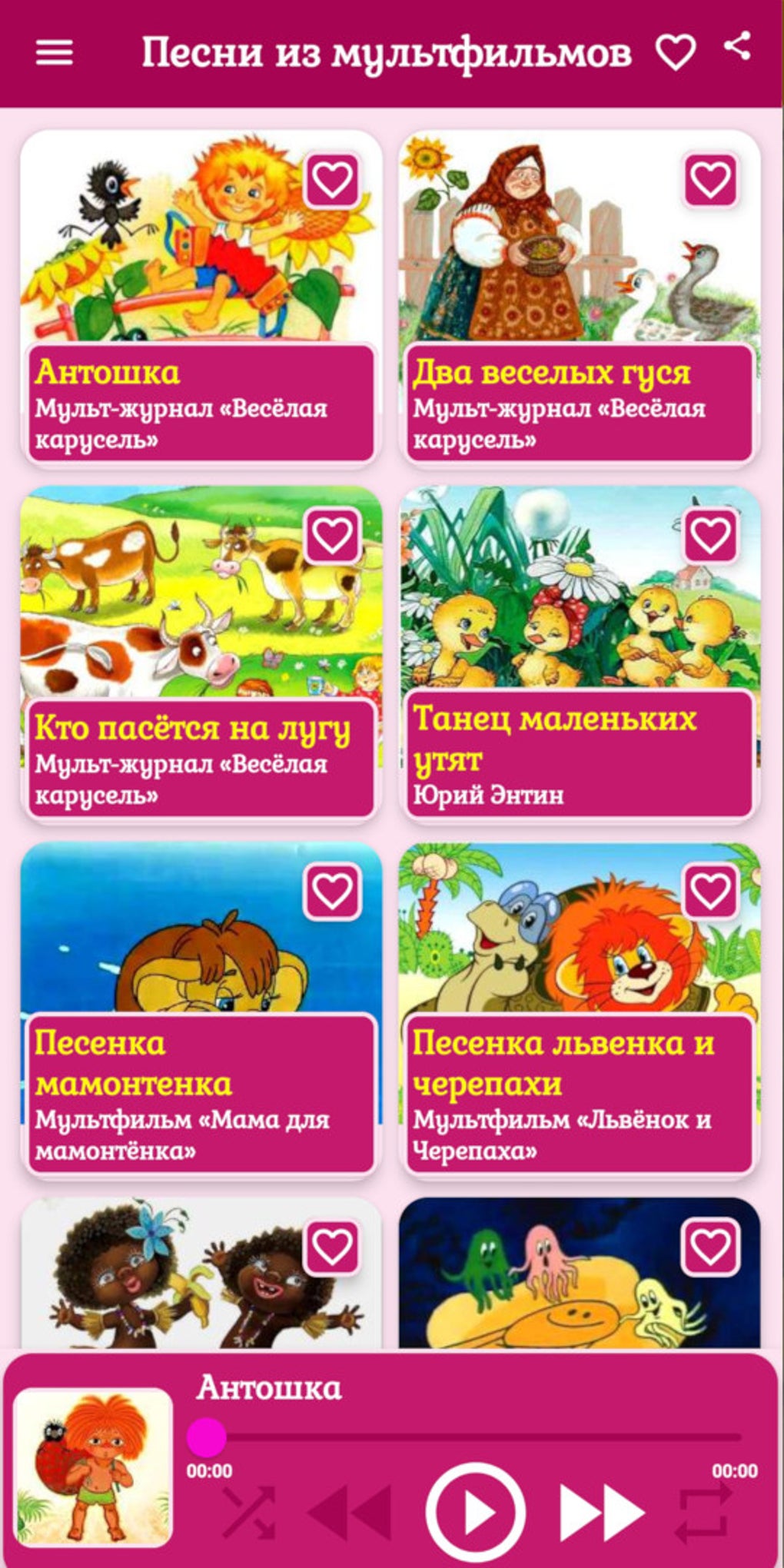Open Песенка львенка и черепахи card

(x=580, y=1009)
